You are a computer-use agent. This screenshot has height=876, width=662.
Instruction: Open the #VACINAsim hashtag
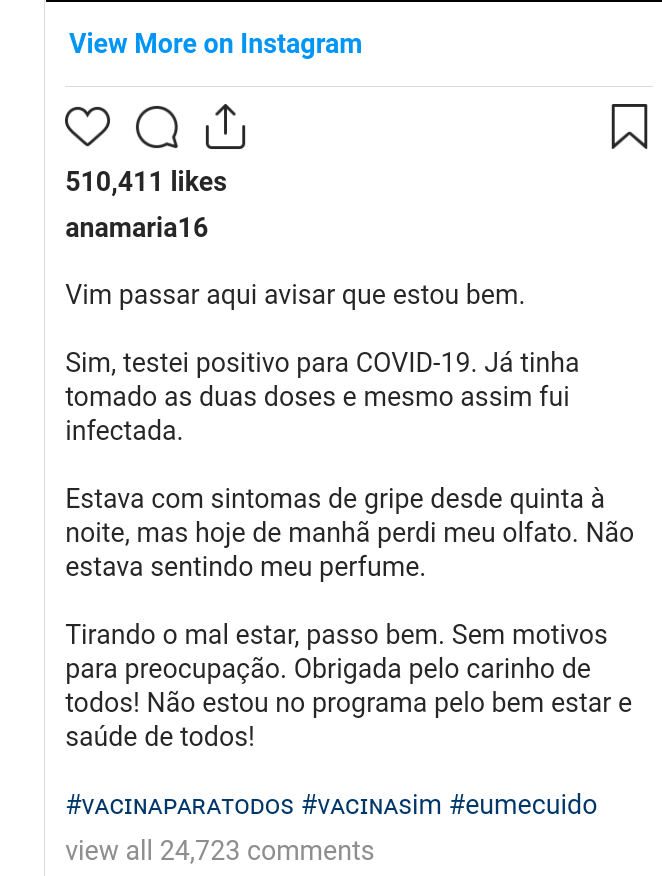[x=372, y=806]
